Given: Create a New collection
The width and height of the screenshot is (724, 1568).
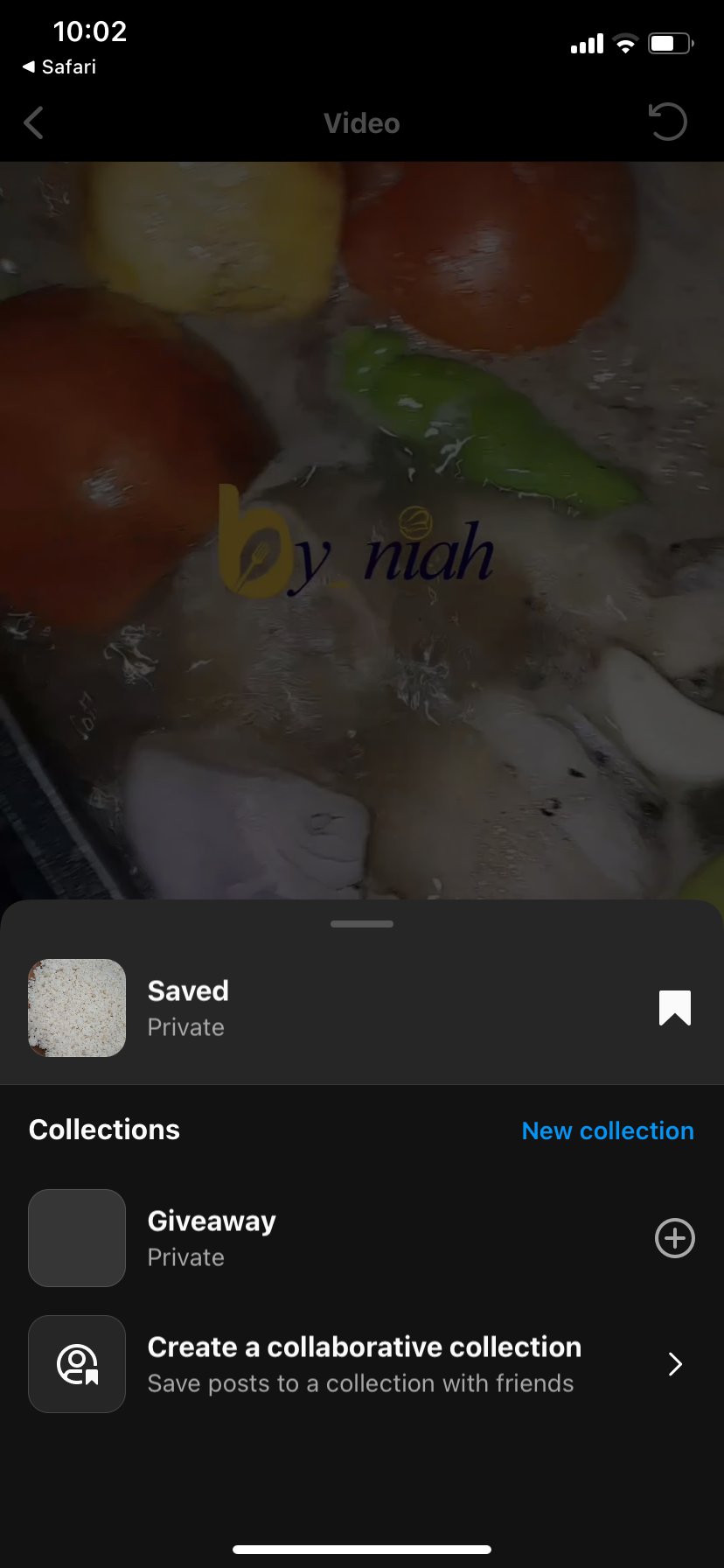Looking at the screenshot, I should coord(607,1130).
